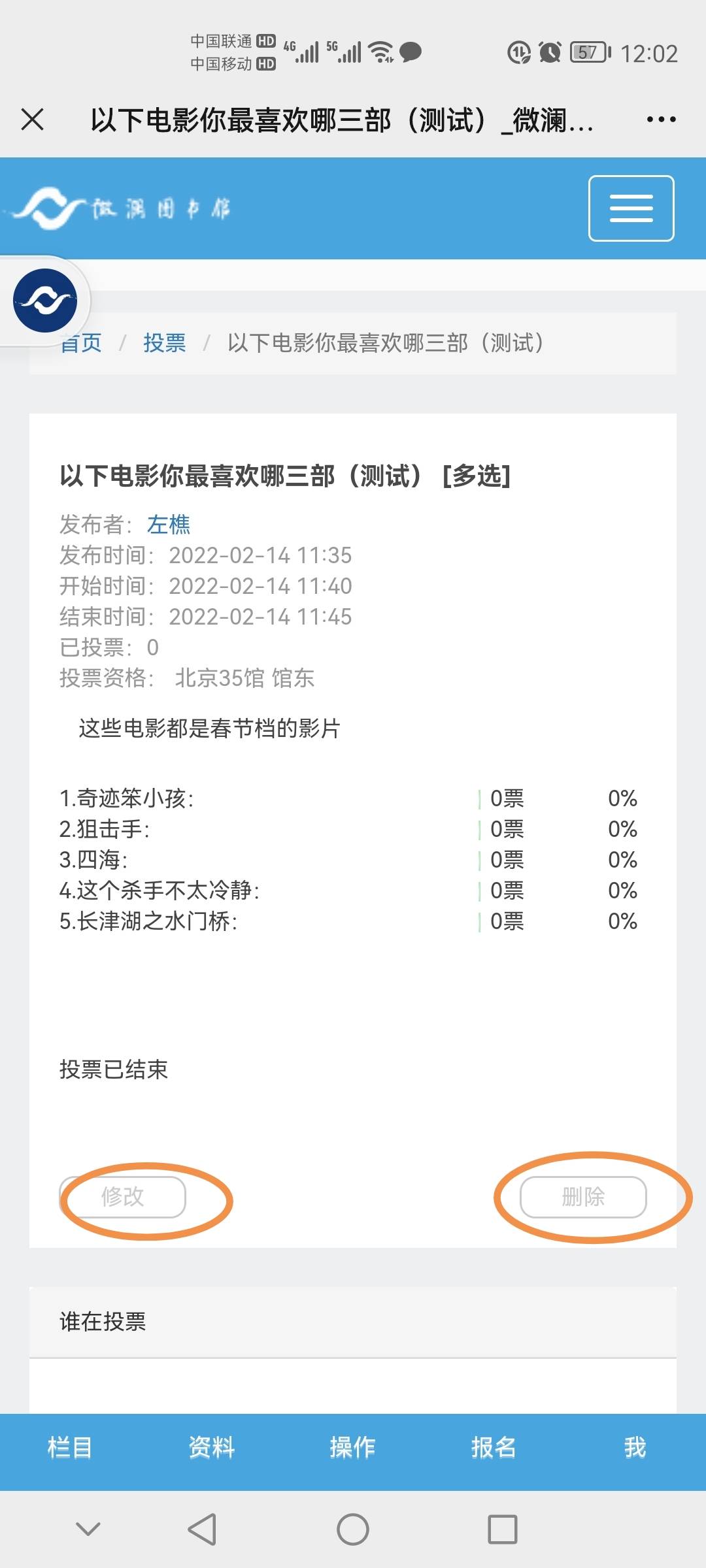706x1568 pixels.
Task: Tap the 修改 button
Action: point(123,1197)
